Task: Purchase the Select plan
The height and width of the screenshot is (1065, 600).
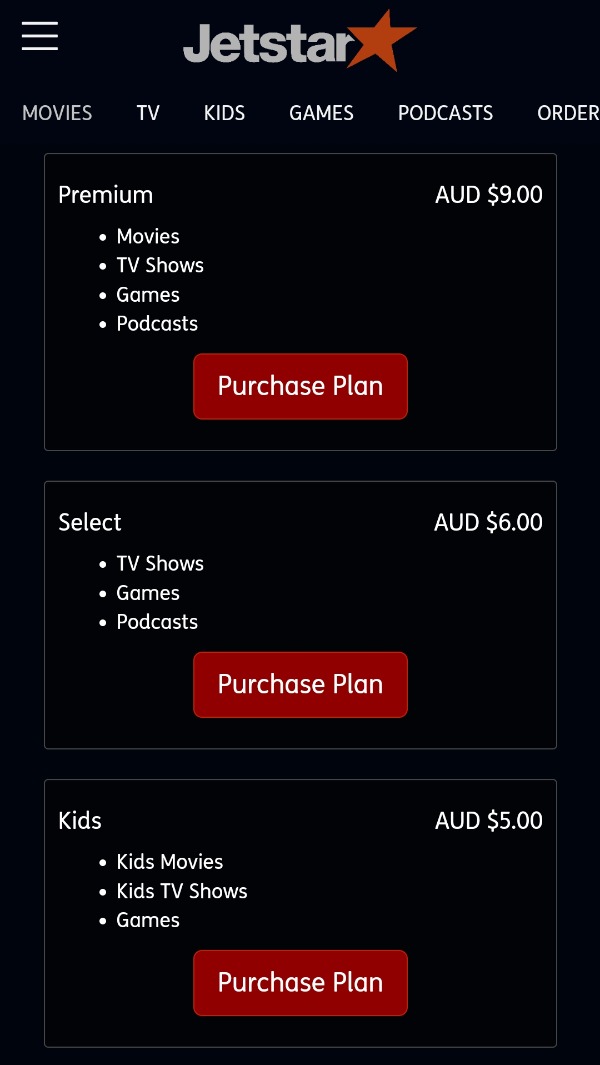Action: pos(300,684)
